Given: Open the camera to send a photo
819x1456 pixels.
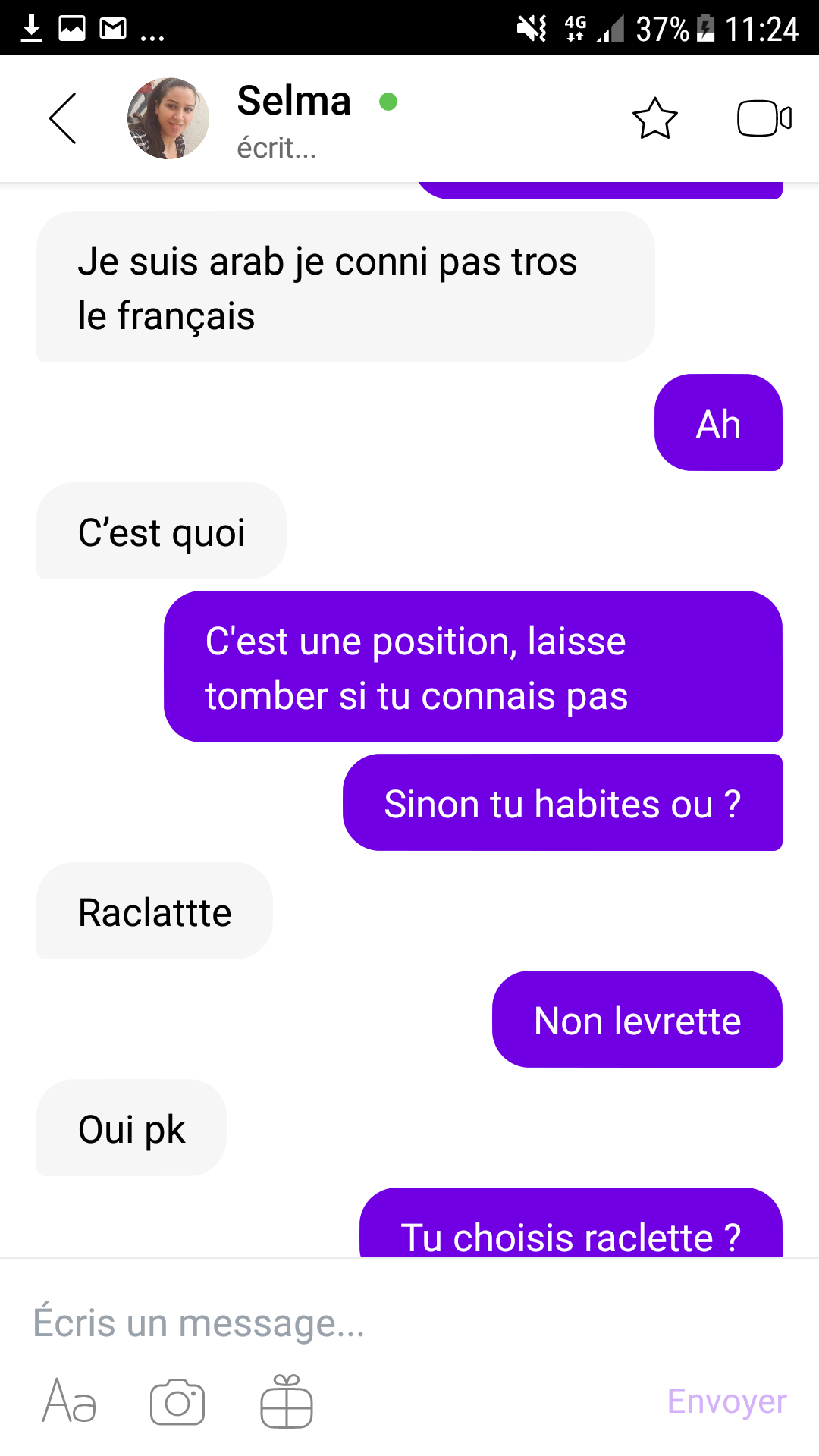Looking at the screenshot, I should pyautogui.click(x=177, y=1401).
